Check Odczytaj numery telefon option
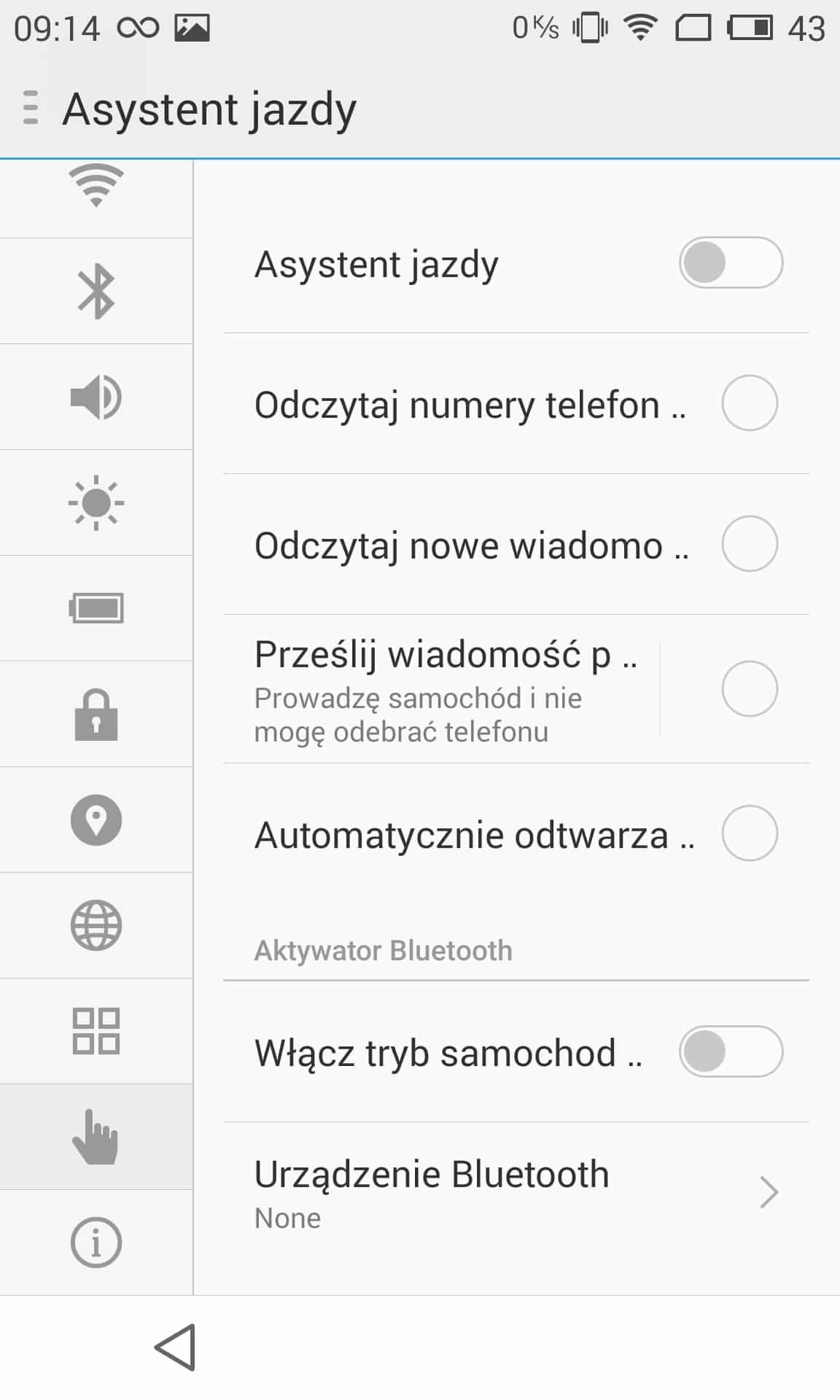Screen dimensions: 840x1400 750,402
